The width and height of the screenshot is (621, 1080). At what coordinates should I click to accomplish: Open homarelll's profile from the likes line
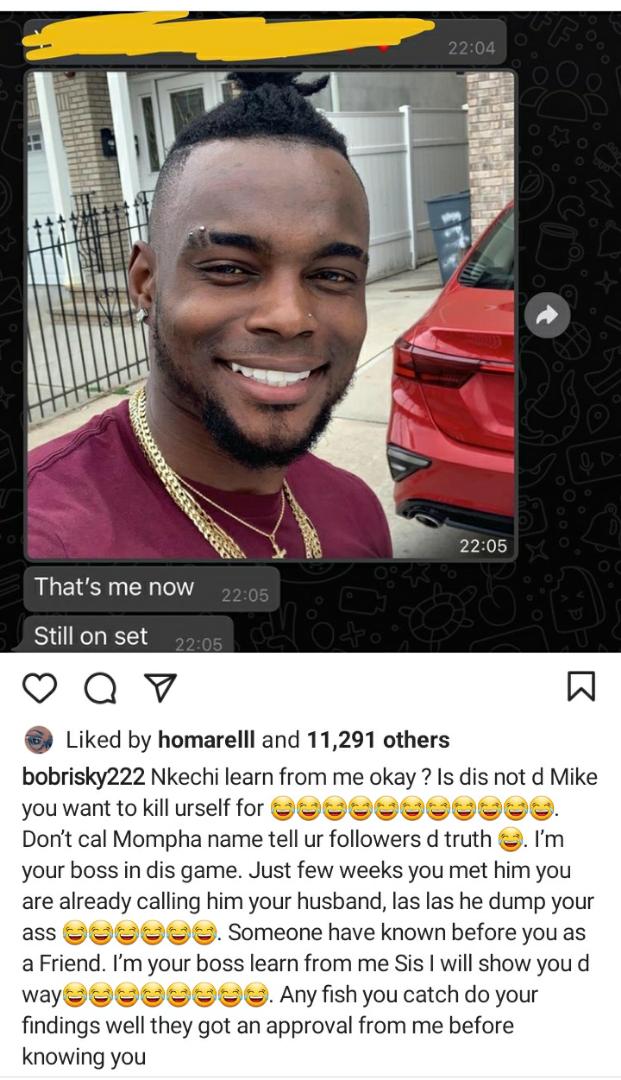205,740
